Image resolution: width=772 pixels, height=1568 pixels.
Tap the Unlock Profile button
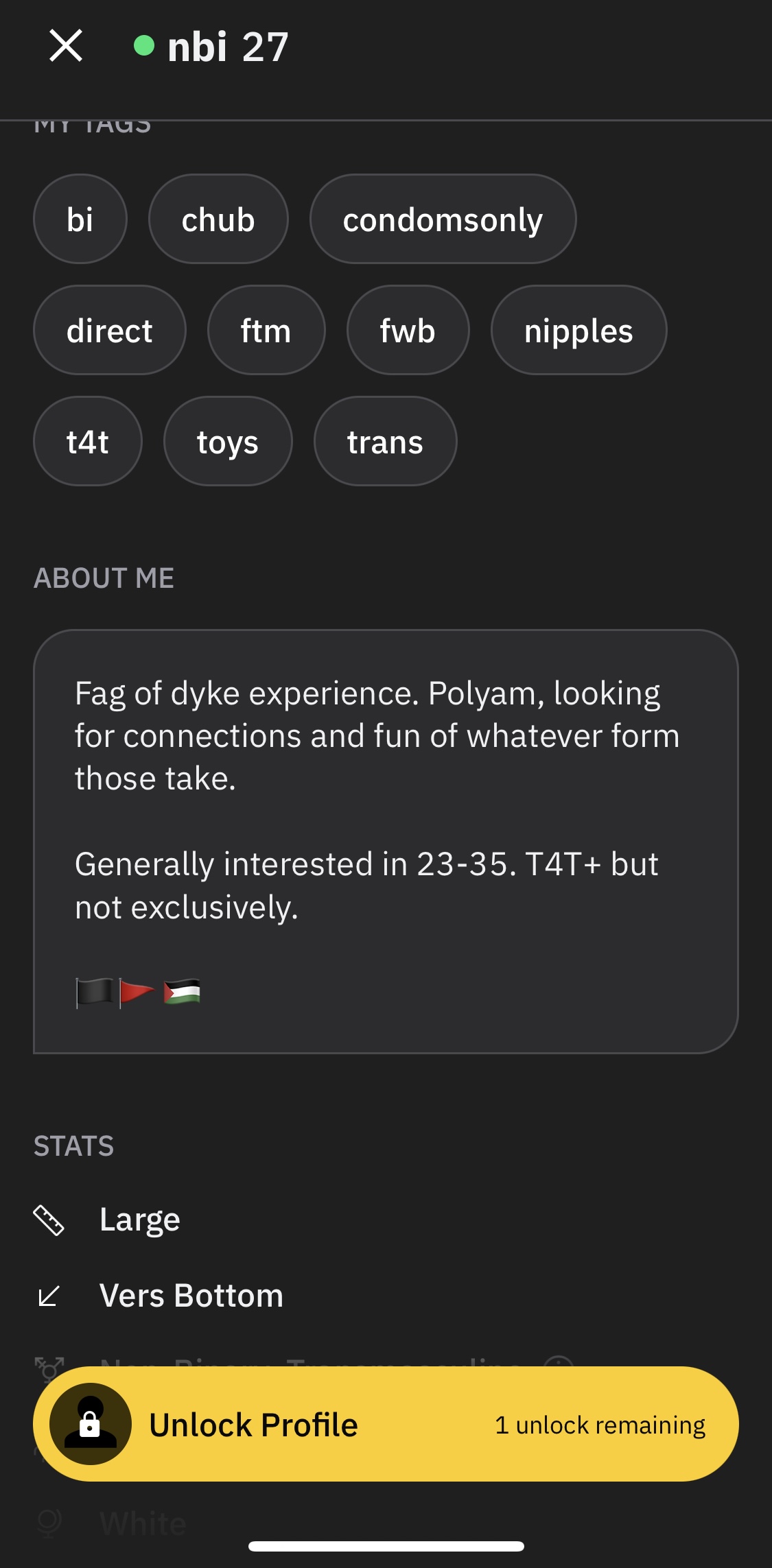tap(386, 1425)
